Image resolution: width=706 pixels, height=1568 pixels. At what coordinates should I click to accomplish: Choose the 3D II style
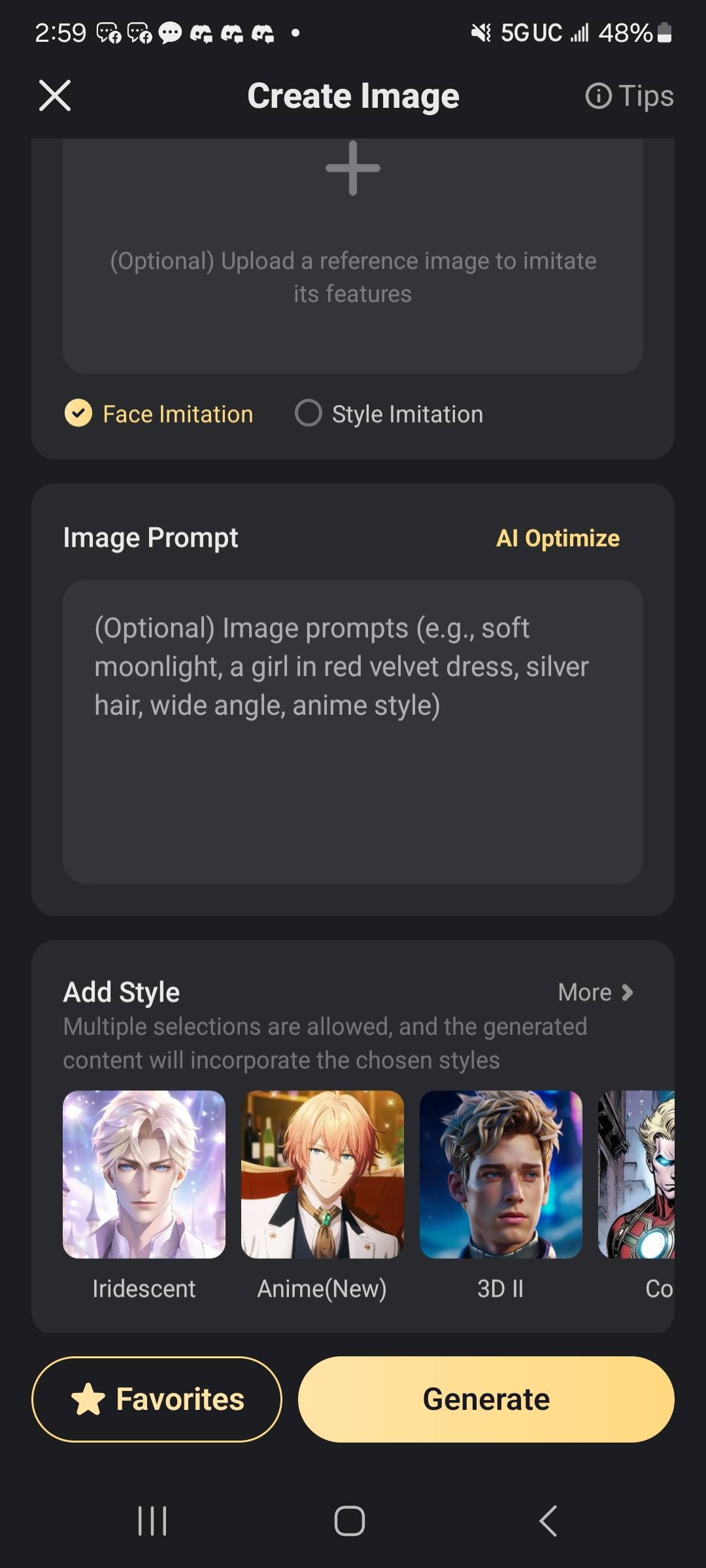coord(500,1174)
